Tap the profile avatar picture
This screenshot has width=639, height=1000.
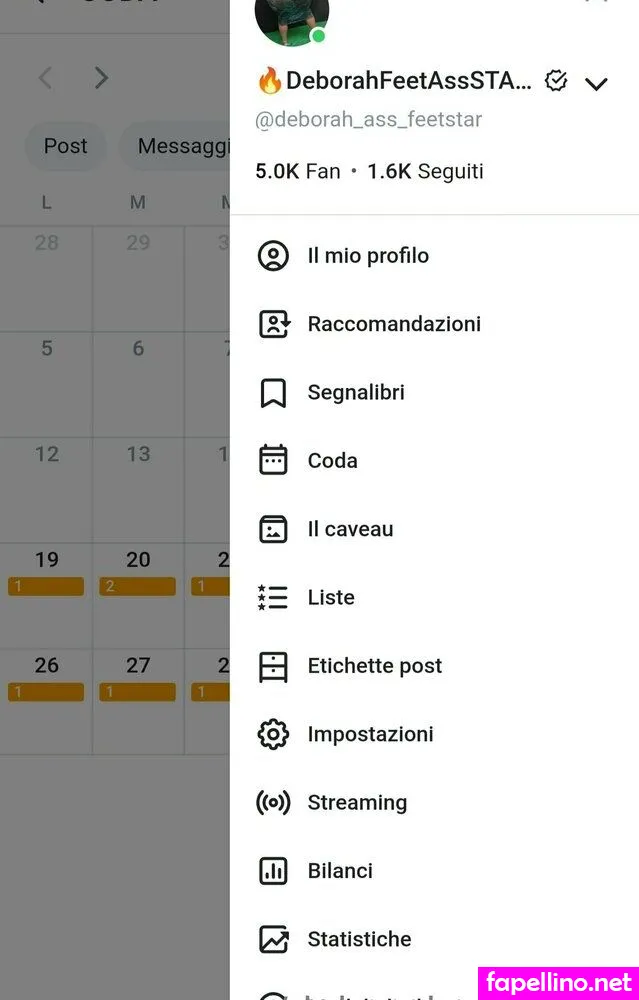291,18
